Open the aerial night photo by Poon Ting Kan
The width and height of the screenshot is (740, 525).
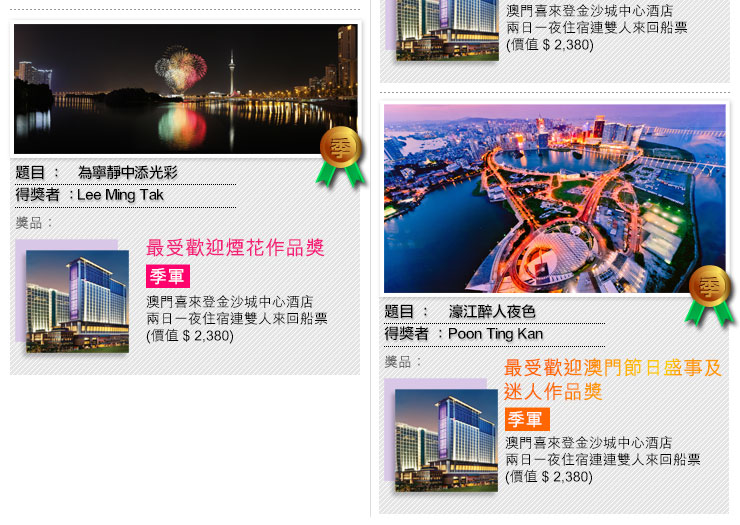point(554,198)
